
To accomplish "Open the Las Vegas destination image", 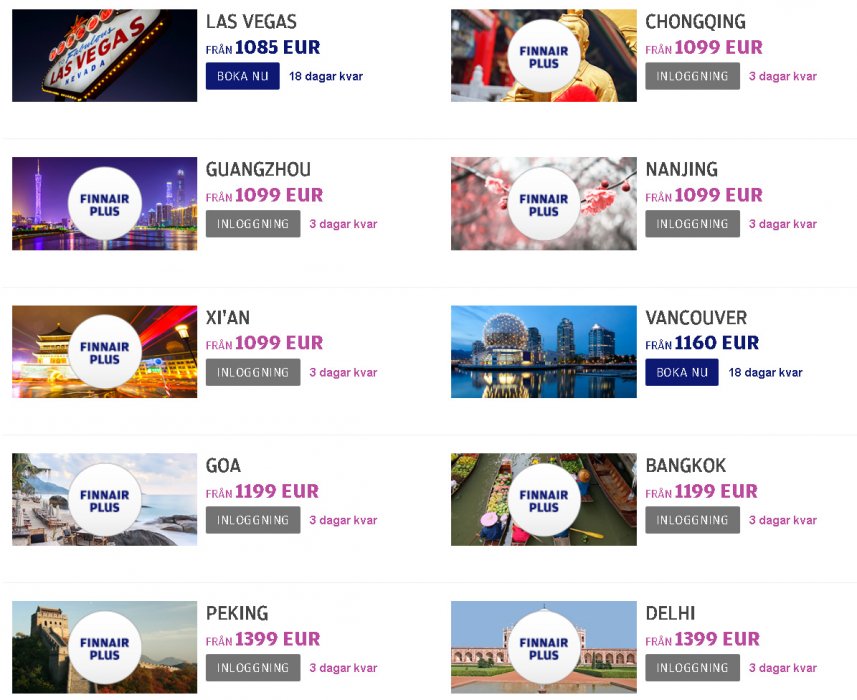I will click(104, 55).
